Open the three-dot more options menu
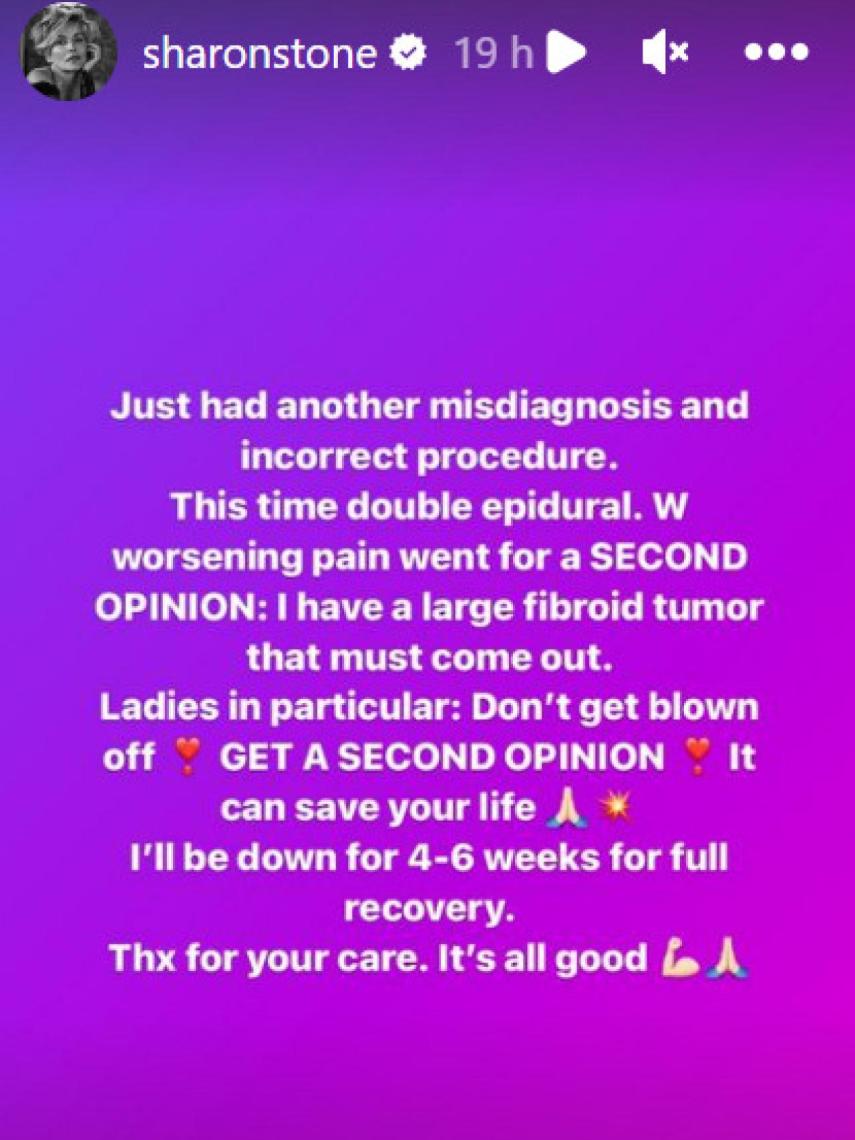 (x=777, y=55)
